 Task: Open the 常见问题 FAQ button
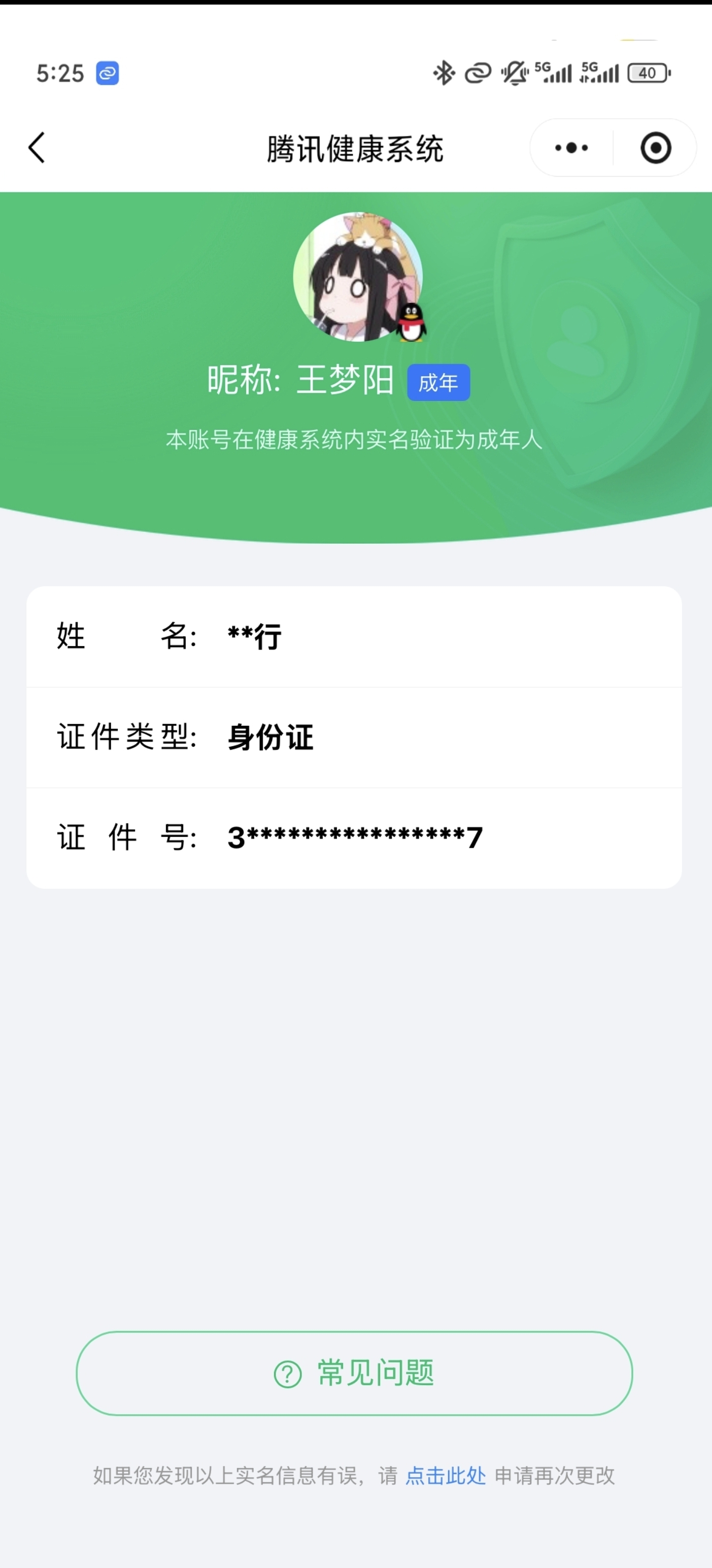tap(354, 1373)
